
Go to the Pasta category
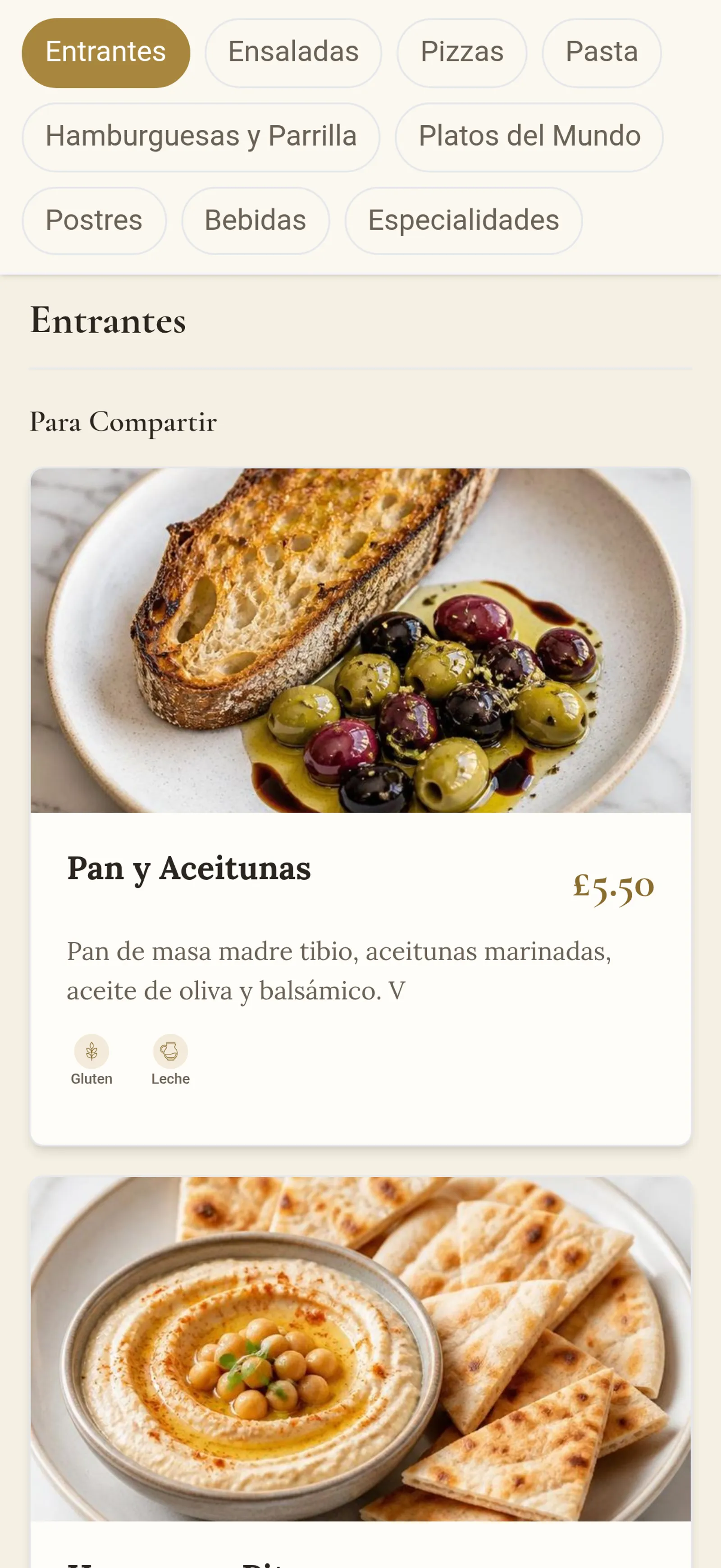(x=602, y=53)
